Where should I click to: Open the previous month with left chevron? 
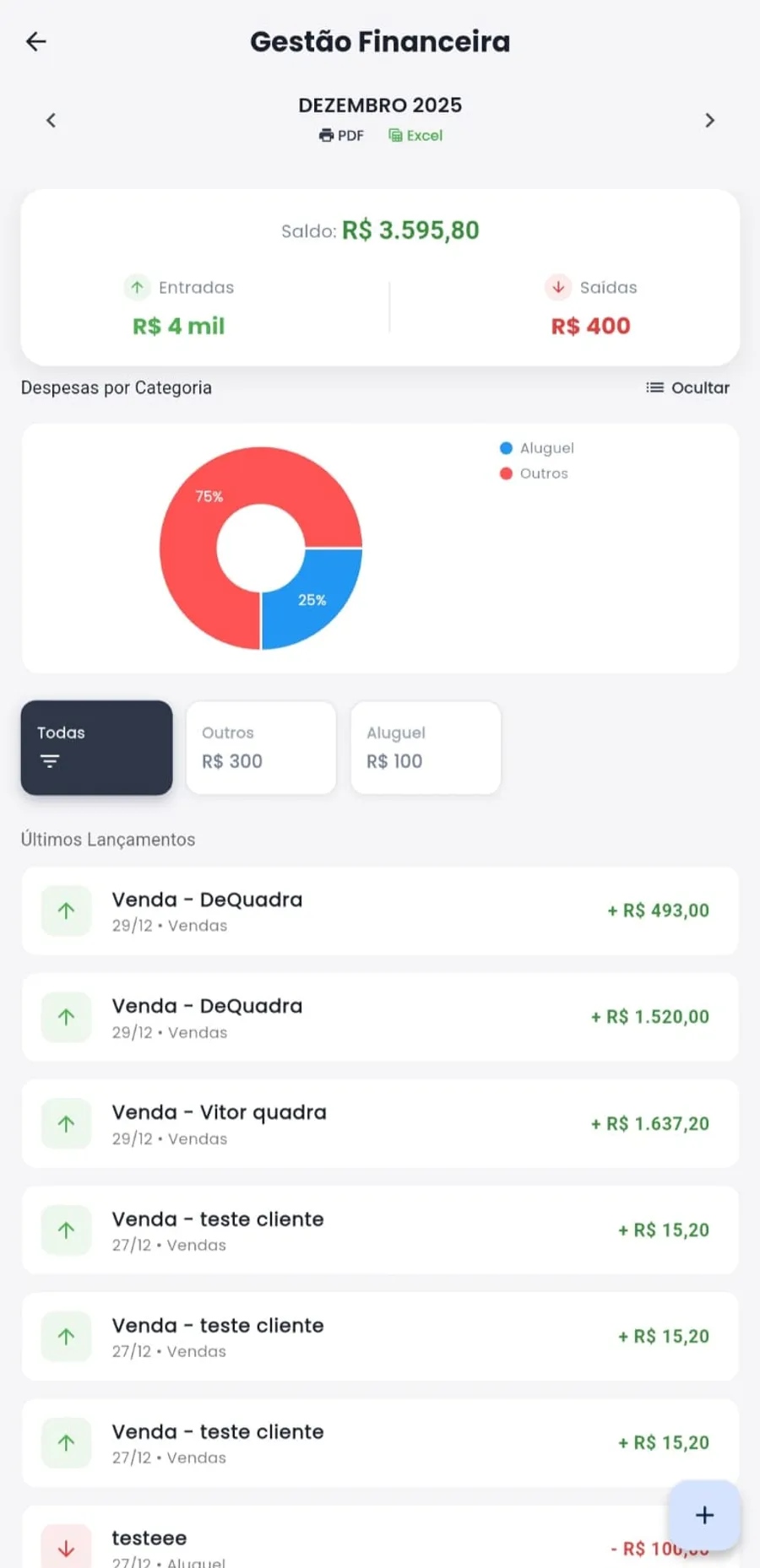click(x=51, y=120)
